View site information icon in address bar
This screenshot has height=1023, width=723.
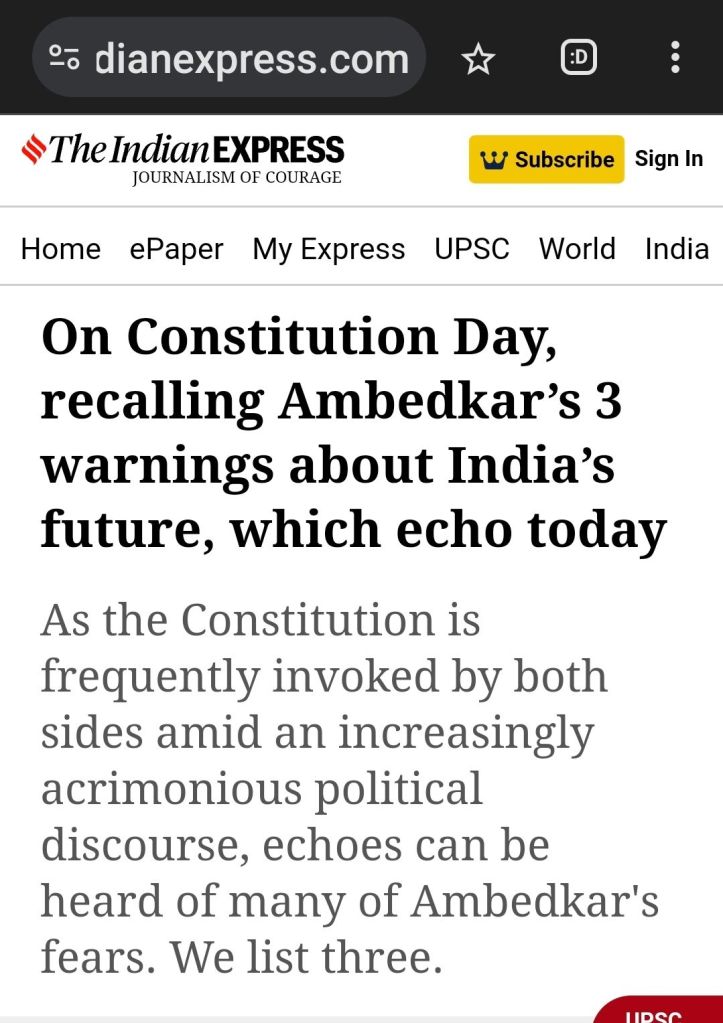65,59
